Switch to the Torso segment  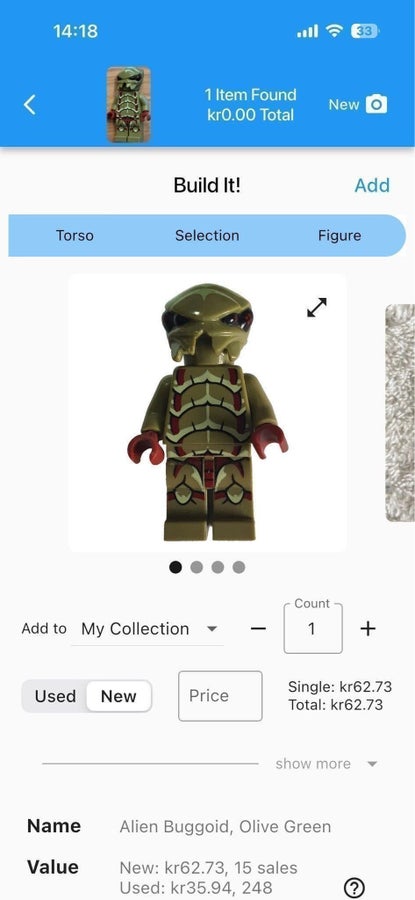tap(75, 235)
